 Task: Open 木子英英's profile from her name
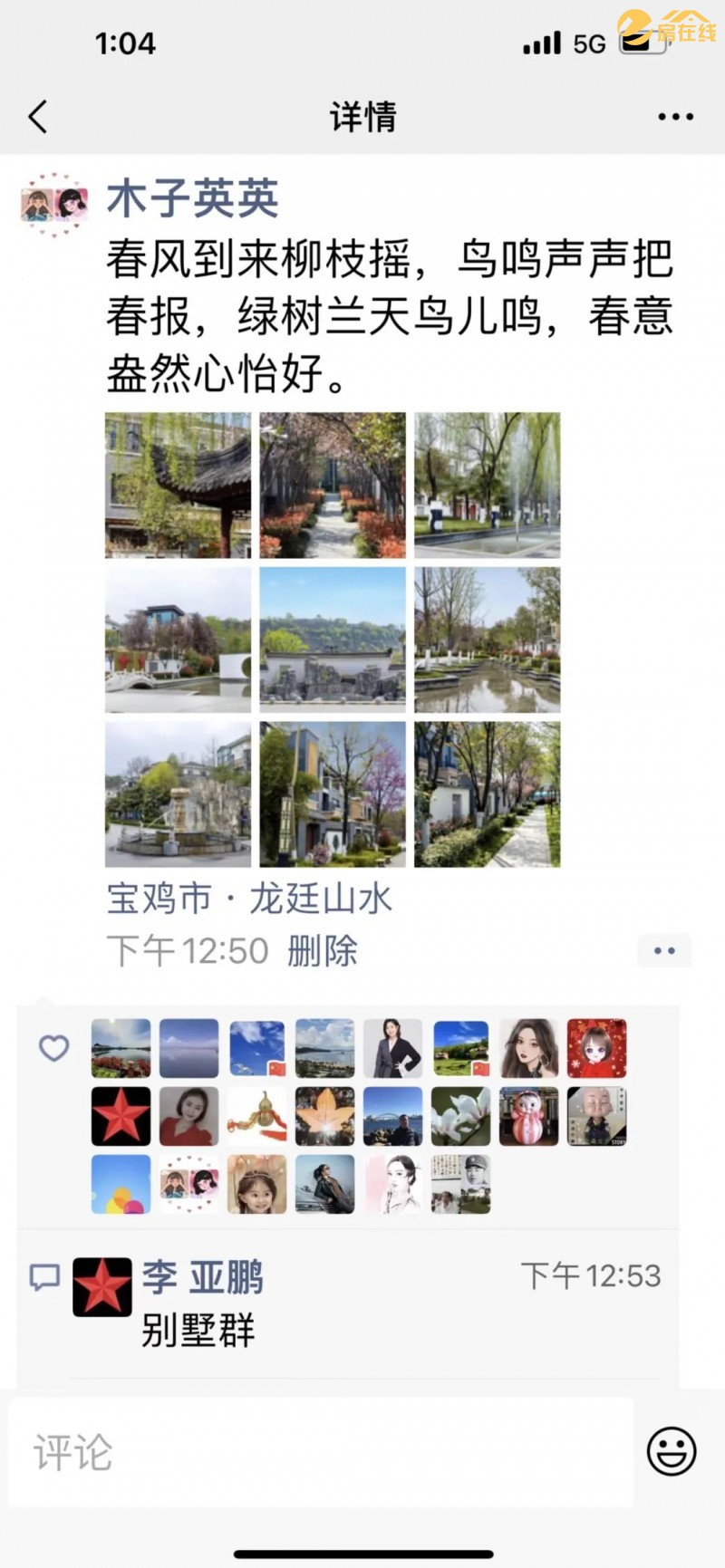(x=192, y=198)
